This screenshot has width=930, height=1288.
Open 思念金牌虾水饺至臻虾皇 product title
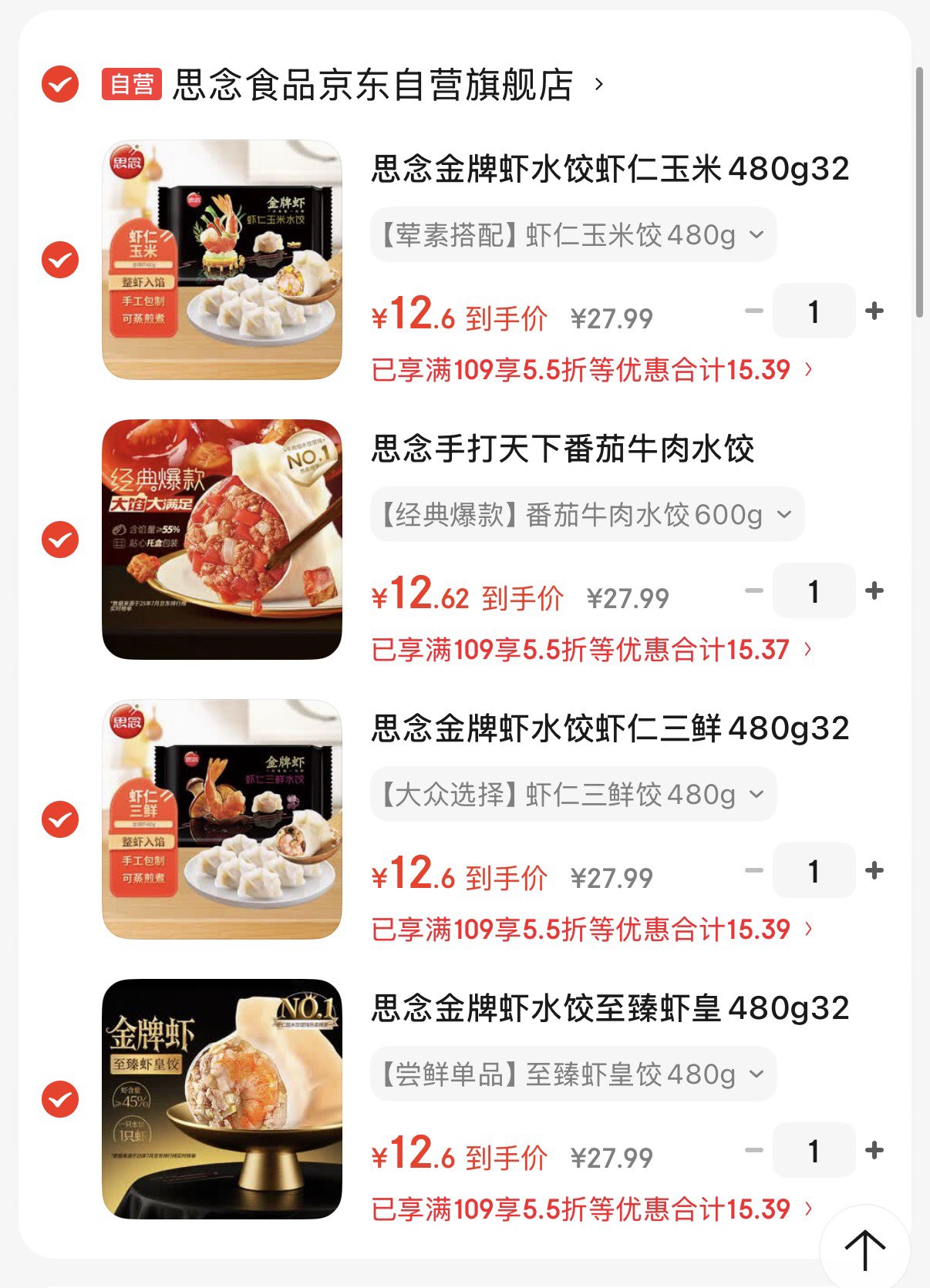pyautogui.click(x=609, y=1008)
